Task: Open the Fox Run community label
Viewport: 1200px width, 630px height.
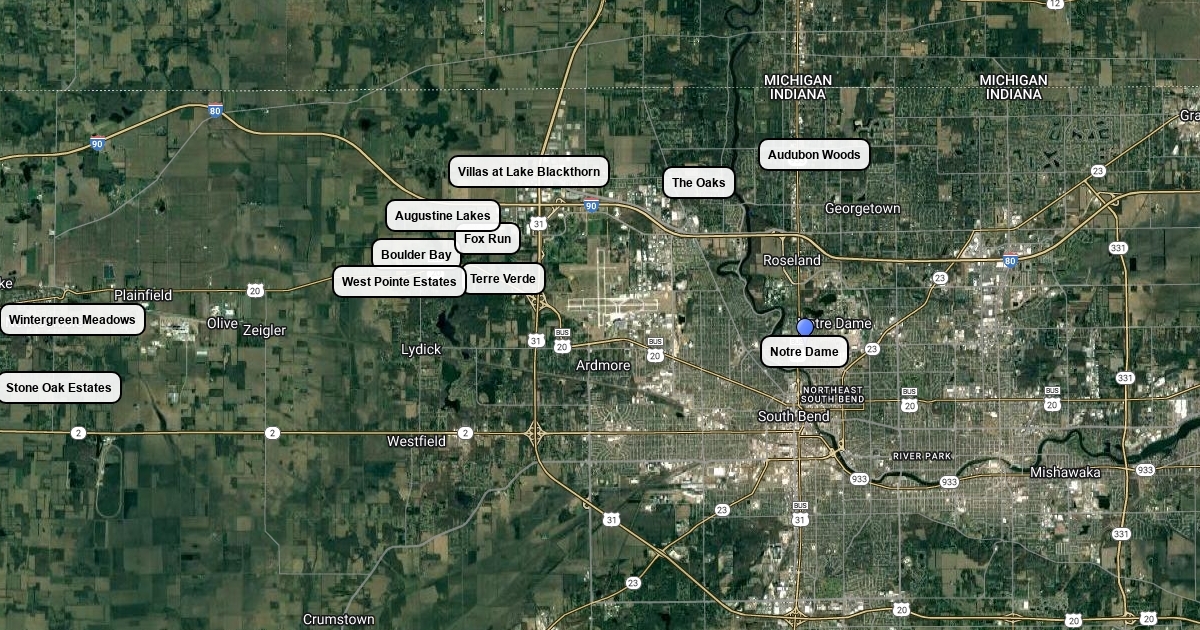Action: tap(488, 239)
